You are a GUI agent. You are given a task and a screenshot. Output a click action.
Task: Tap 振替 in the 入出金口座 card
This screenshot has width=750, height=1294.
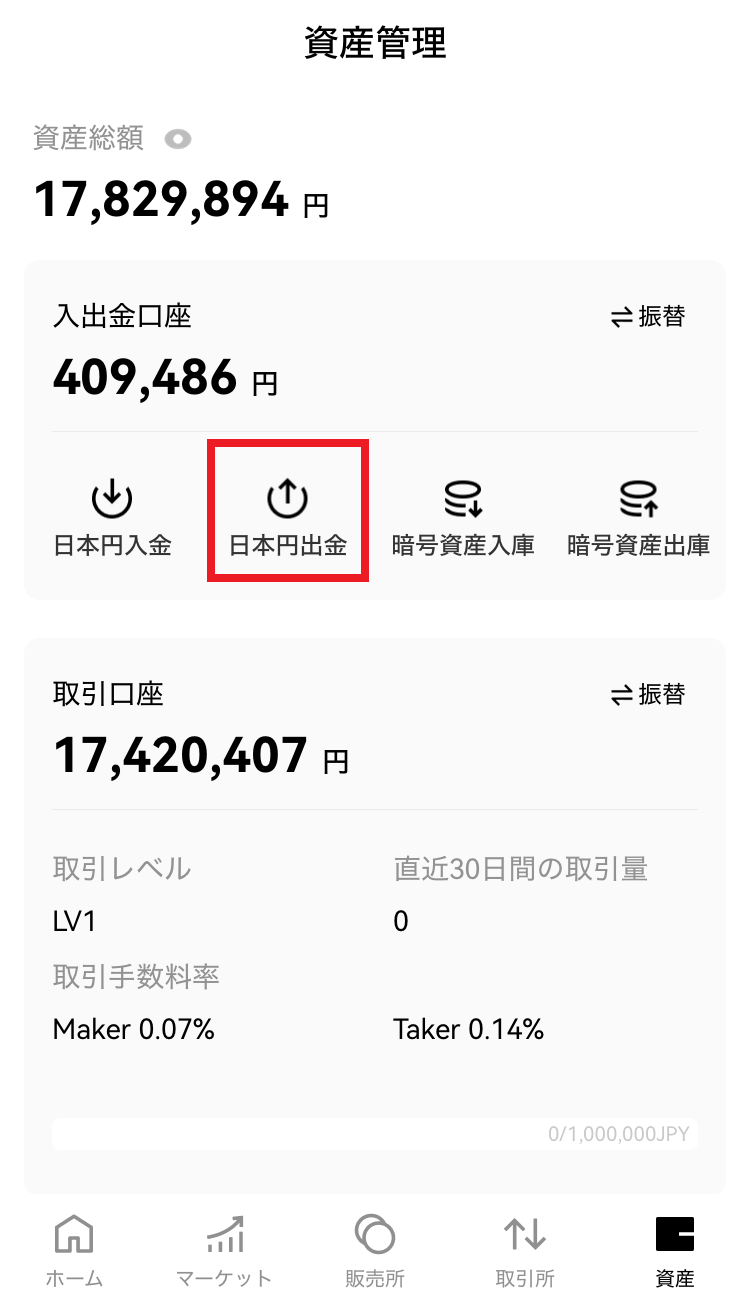(x=648, y=317)
